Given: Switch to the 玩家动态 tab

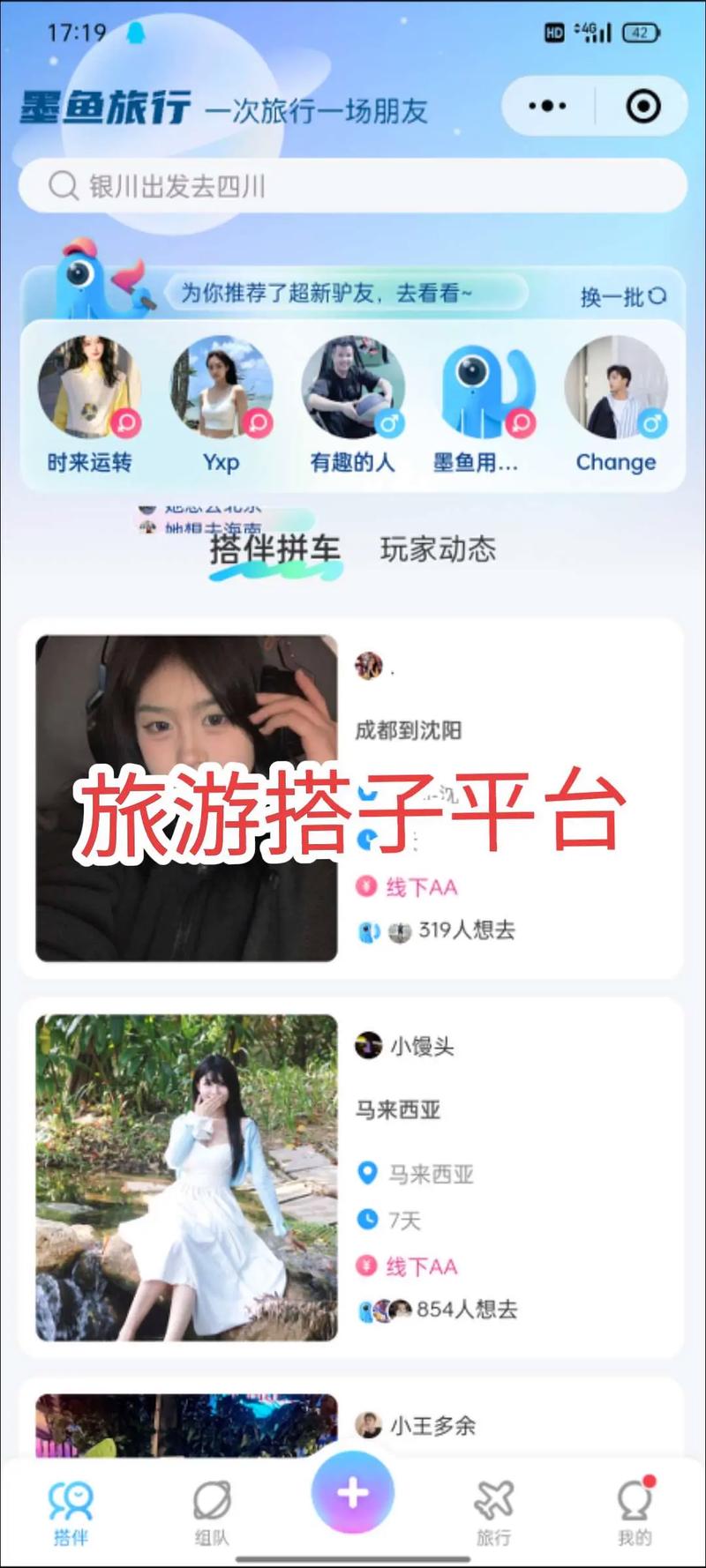Looking at the screenshot, I should [439, 549].
